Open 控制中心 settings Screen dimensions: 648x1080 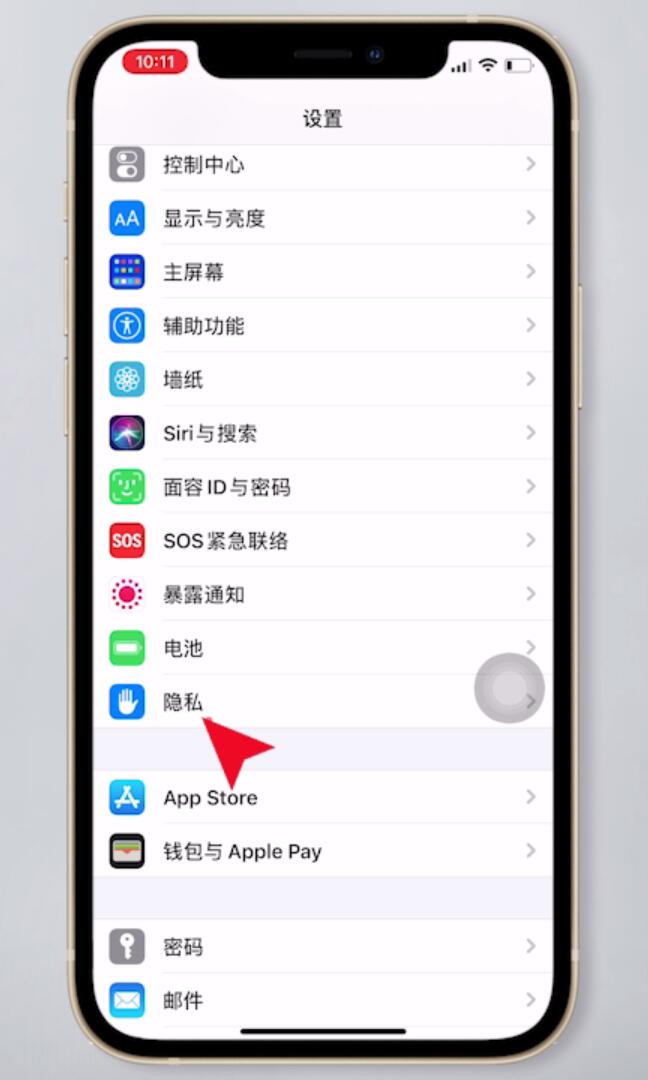[x=204, y=164]
